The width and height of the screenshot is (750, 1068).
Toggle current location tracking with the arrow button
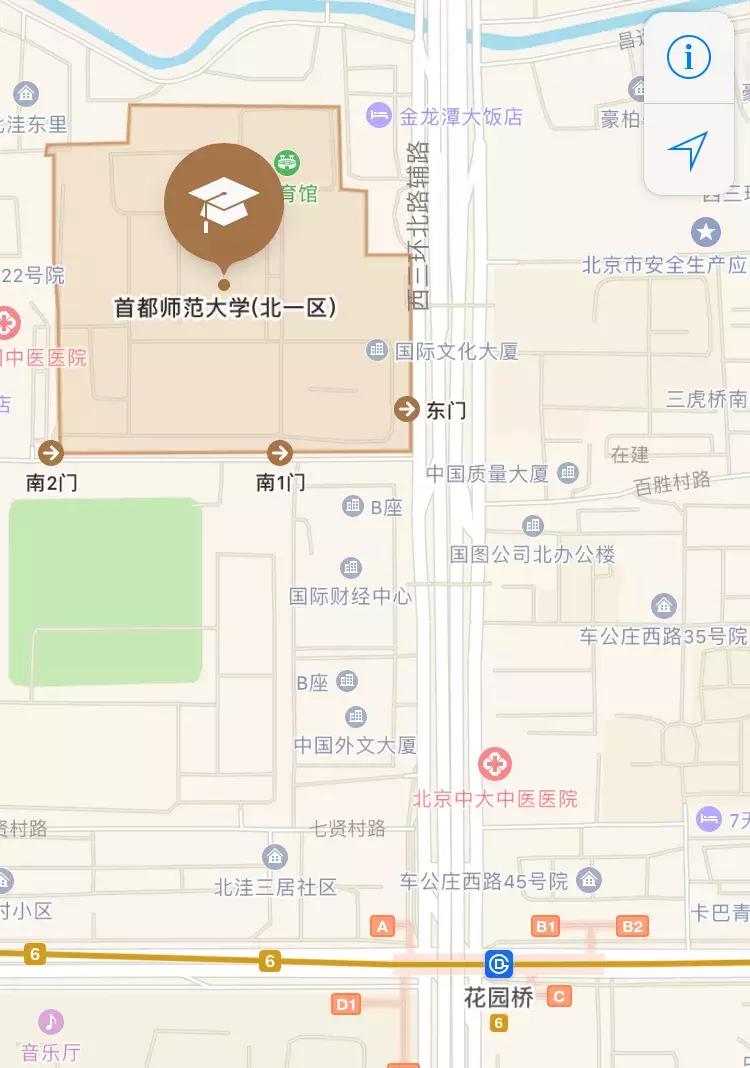pos(687,152)
